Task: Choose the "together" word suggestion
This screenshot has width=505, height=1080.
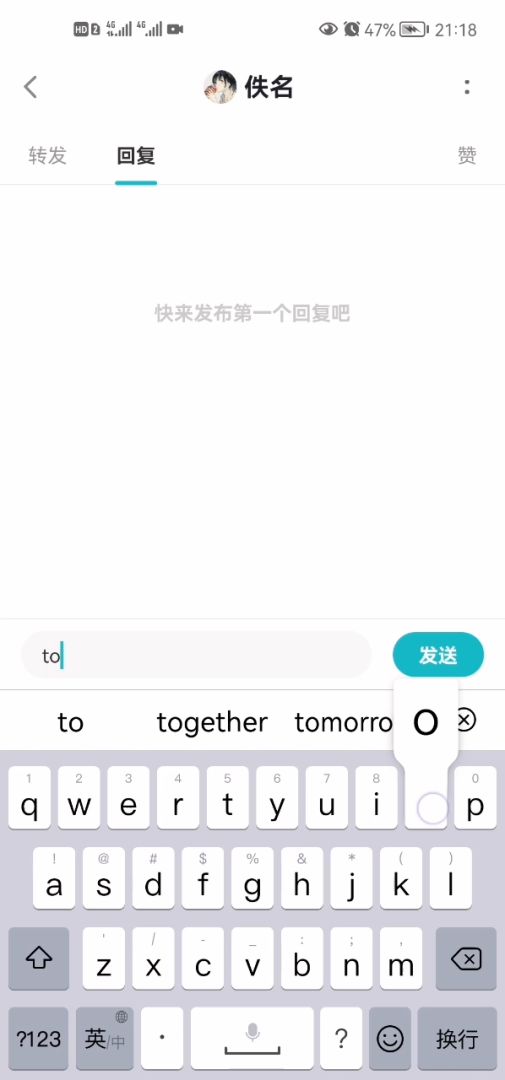Action: click(x=212, y=723)
